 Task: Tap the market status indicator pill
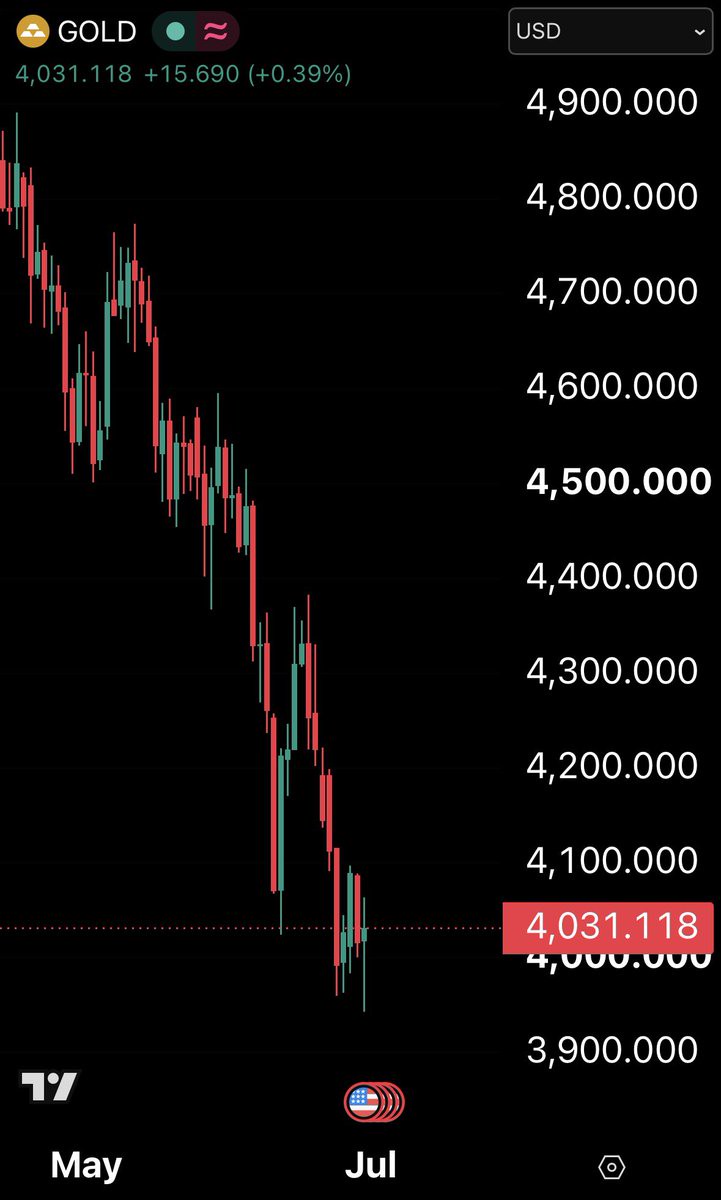(x=196, y=31)
